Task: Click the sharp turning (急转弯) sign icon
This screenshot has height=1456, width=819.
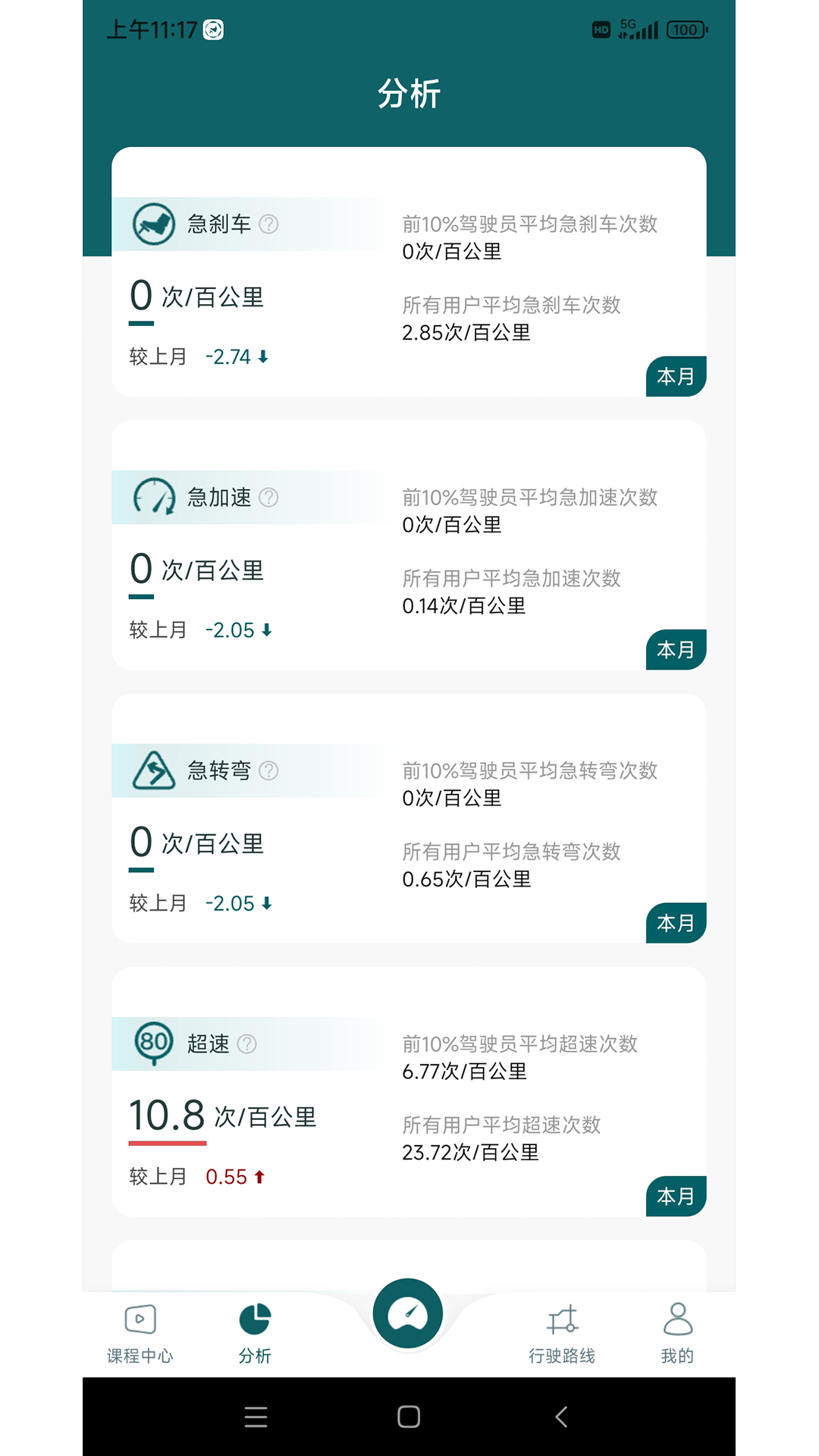Action: click(x=154, y=770)
